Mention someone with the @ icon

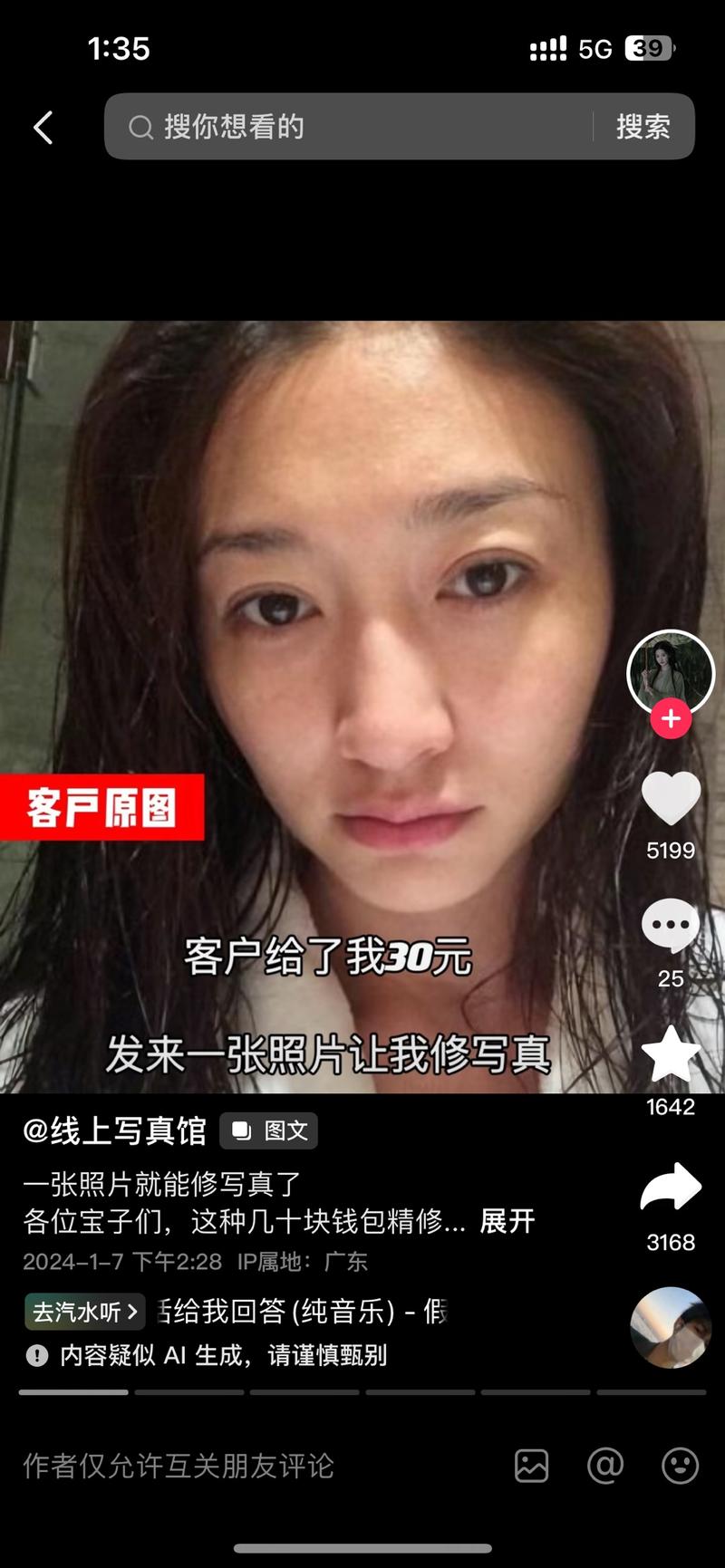click(x=605, y=1466)
